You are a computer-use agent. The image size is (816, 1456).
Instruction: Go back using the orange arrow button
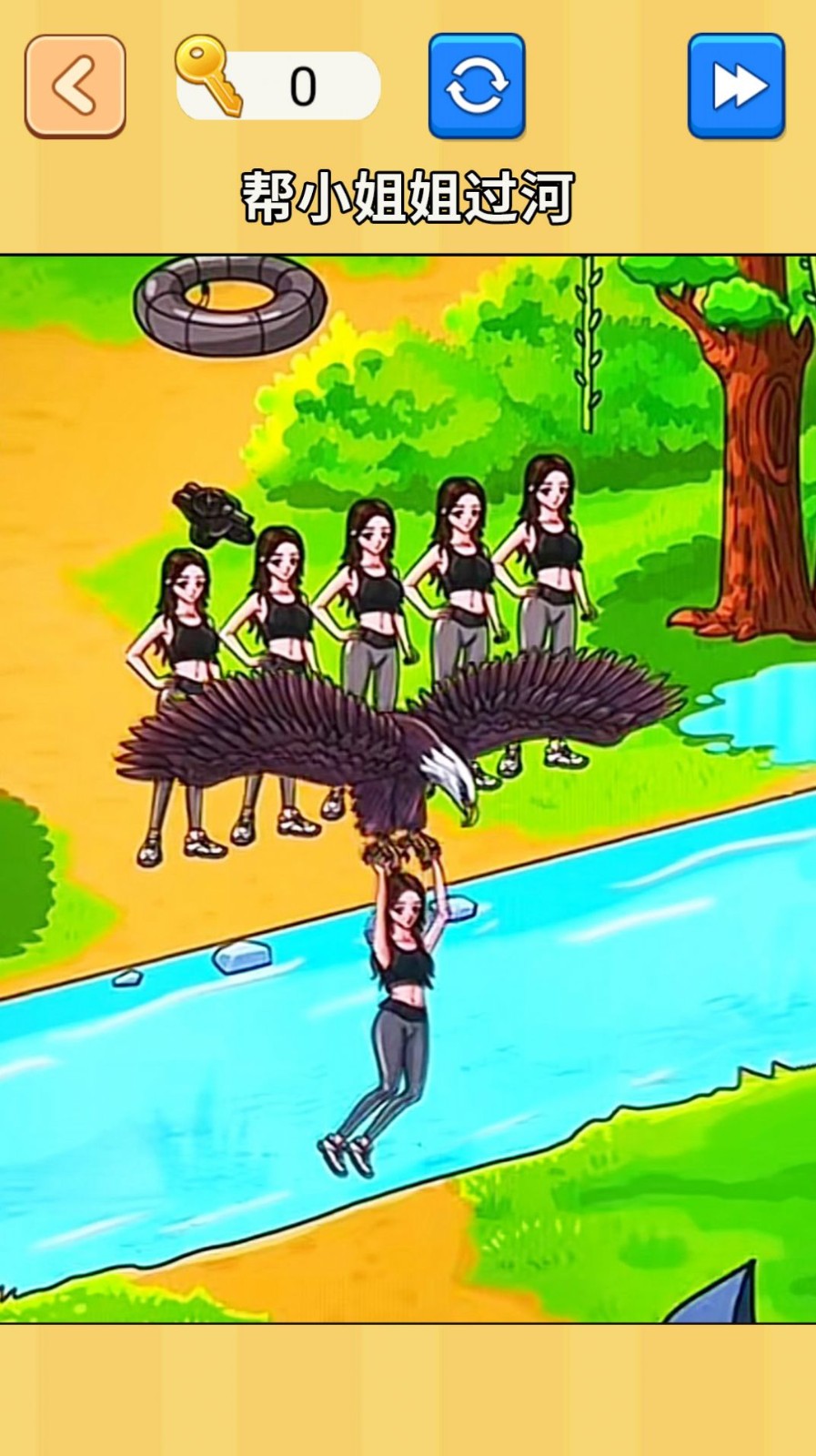[x=75, y=86]
